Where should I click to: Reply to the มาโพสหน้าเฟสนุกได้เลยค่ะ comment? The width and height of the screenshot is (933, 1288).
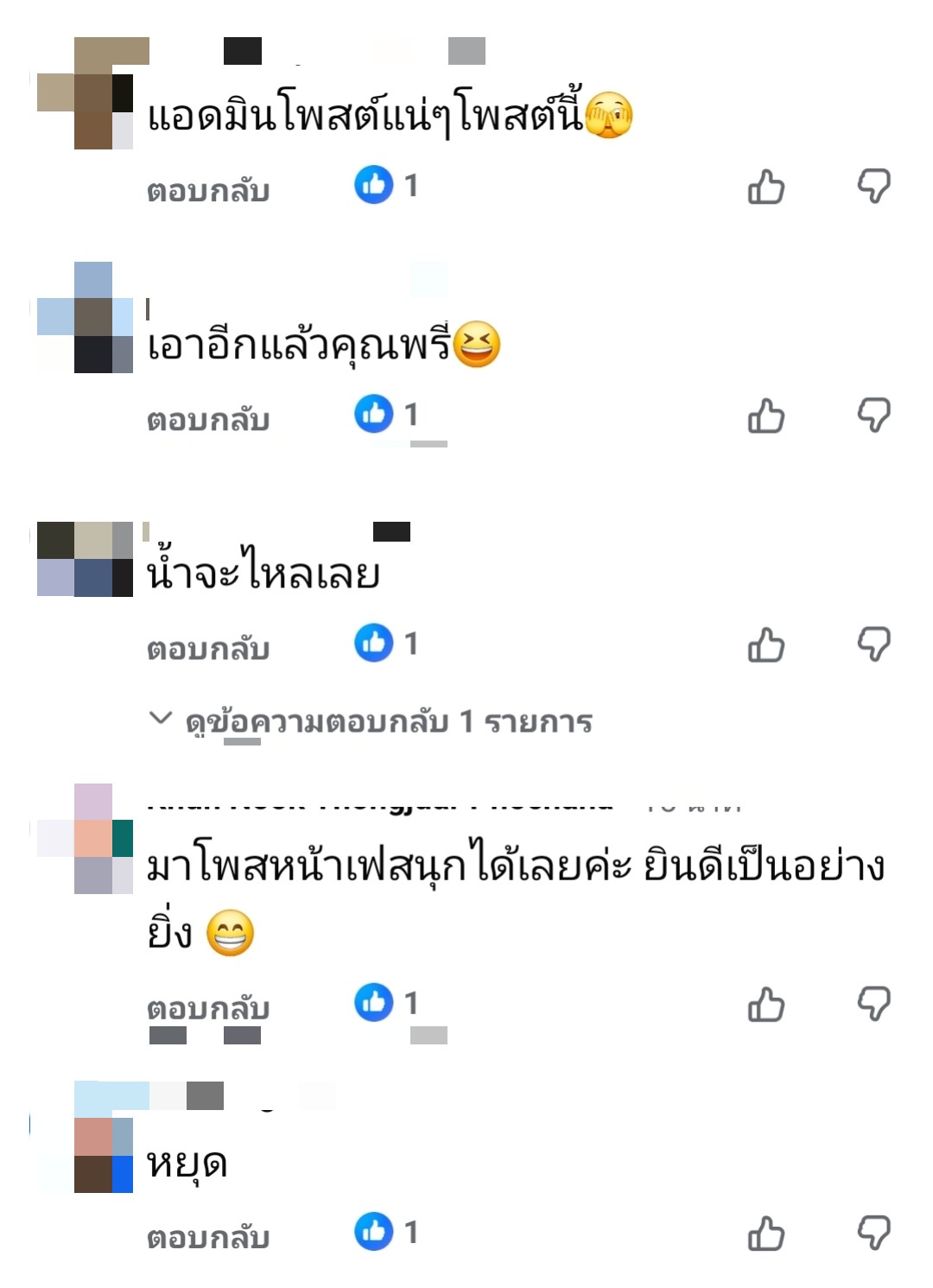pos(208,1007)
